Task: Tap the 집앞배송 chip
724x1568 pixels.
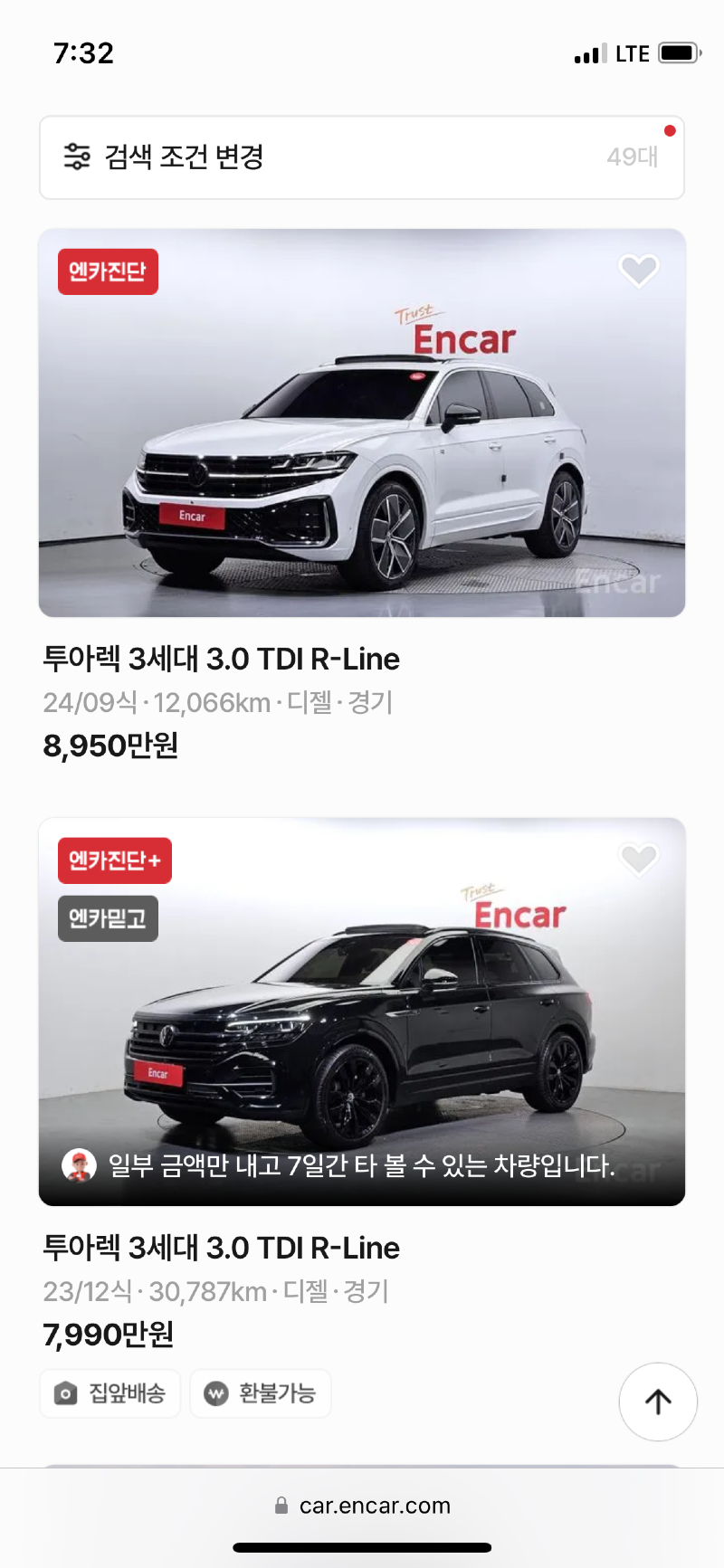Action: point(110,1393)
